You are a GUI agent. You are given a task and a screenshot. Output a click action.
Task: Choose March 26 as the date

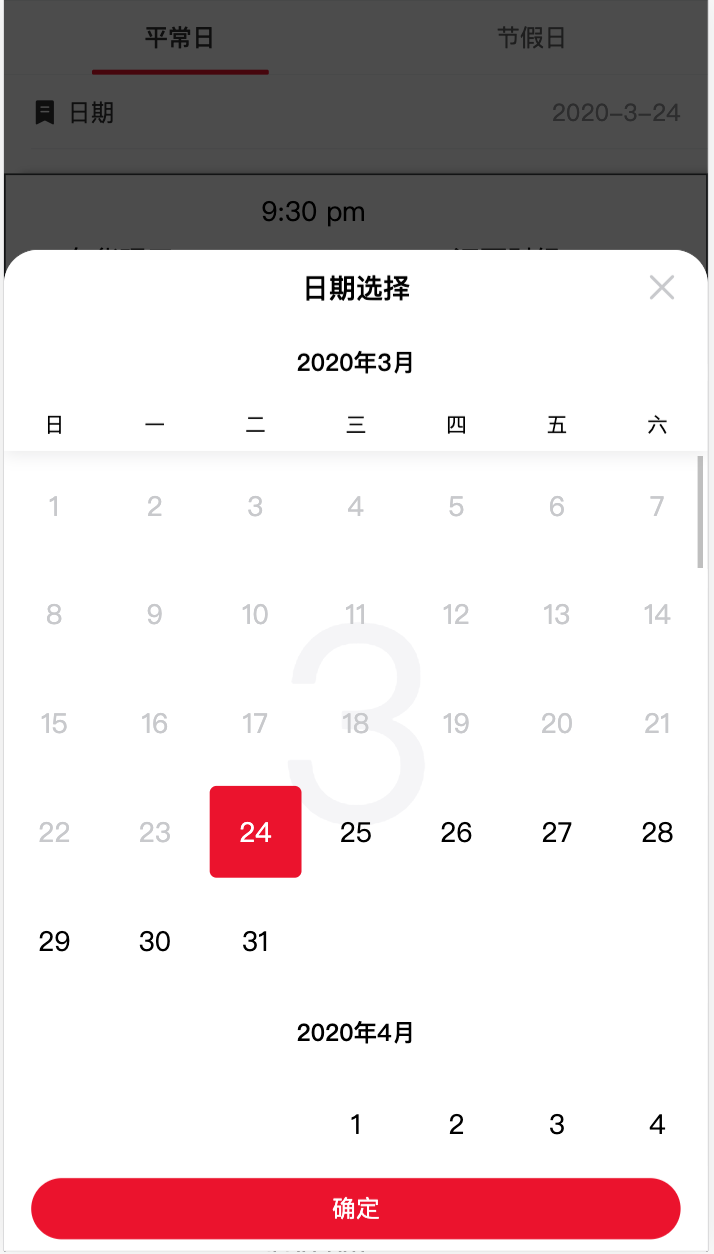coord(456,832)
